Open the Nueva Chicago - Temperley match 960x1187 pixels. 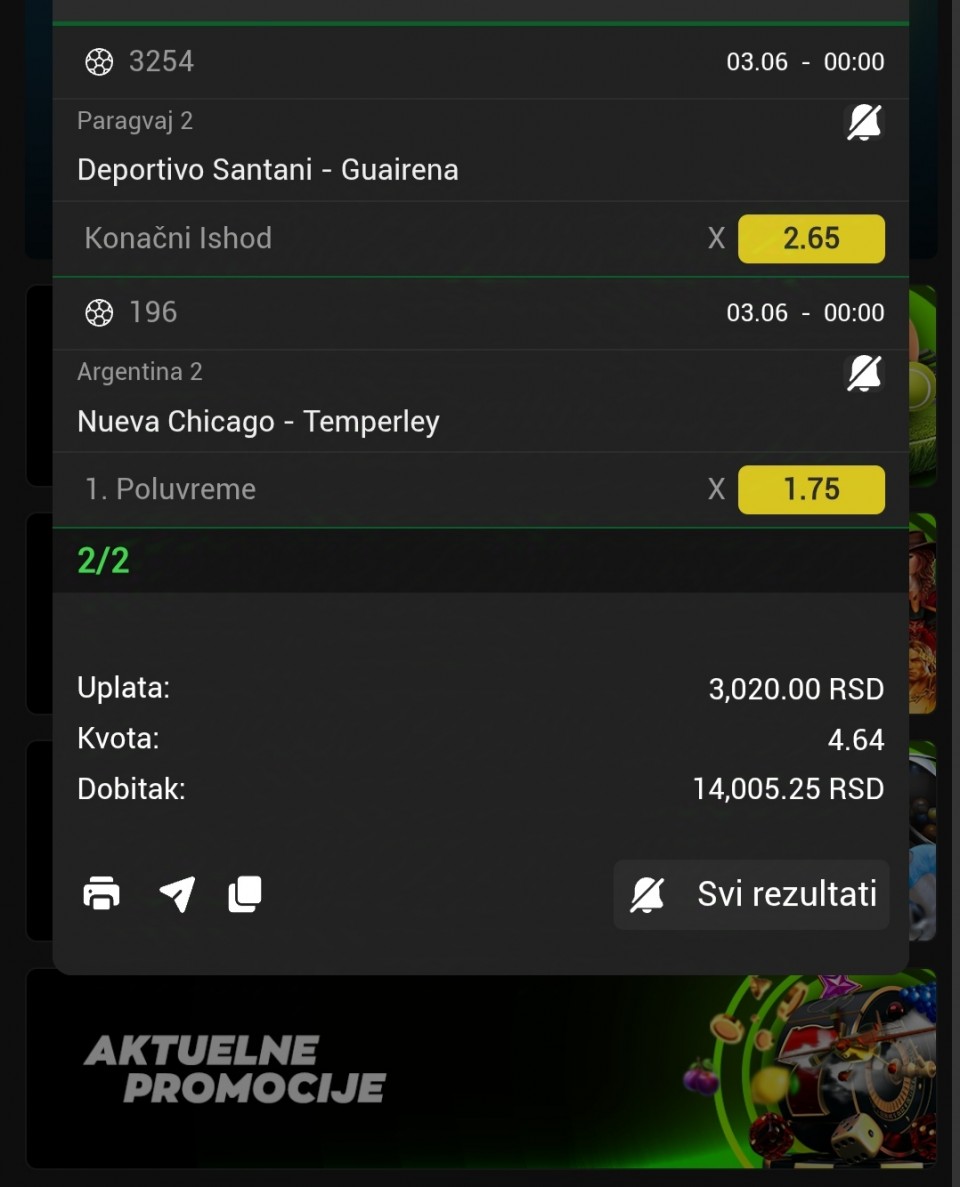258,421
